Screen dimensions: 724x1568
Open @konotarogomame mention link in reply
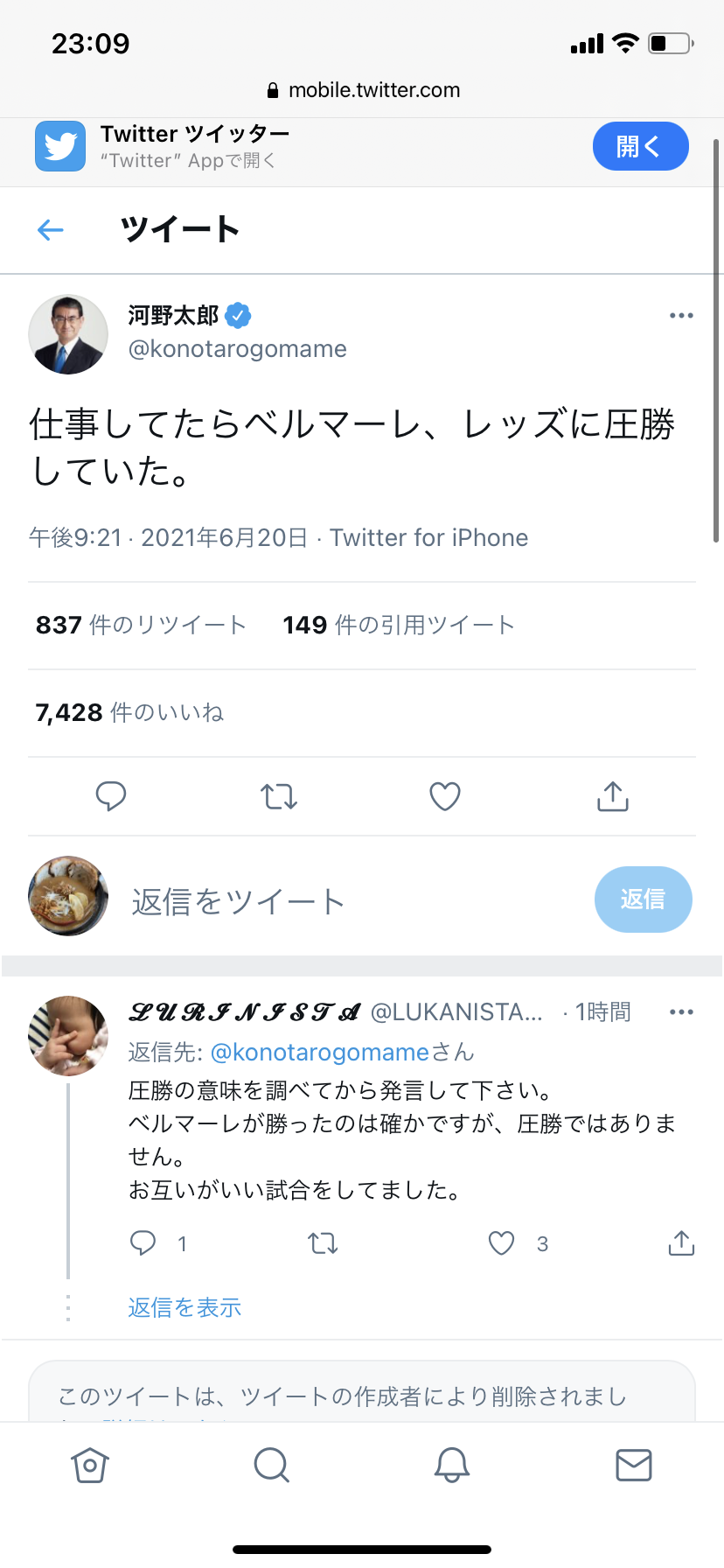320,1052
